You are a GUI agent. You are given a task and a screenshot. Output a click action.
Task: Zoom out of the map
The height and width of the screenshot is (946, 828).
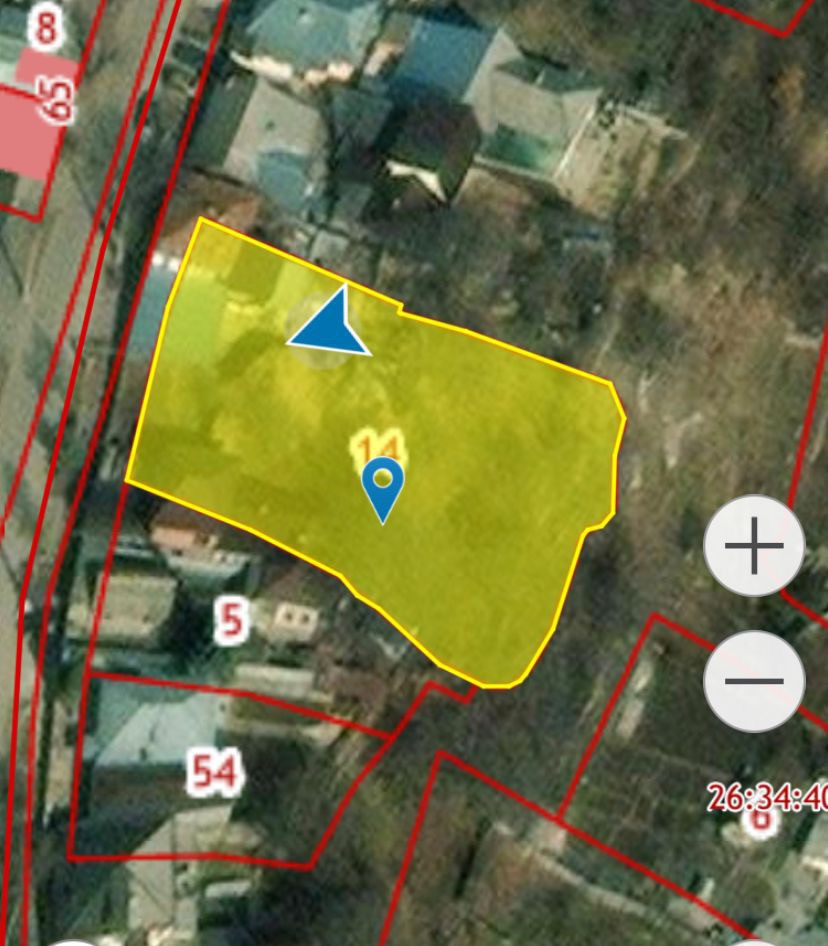click(x=754, y=681)
